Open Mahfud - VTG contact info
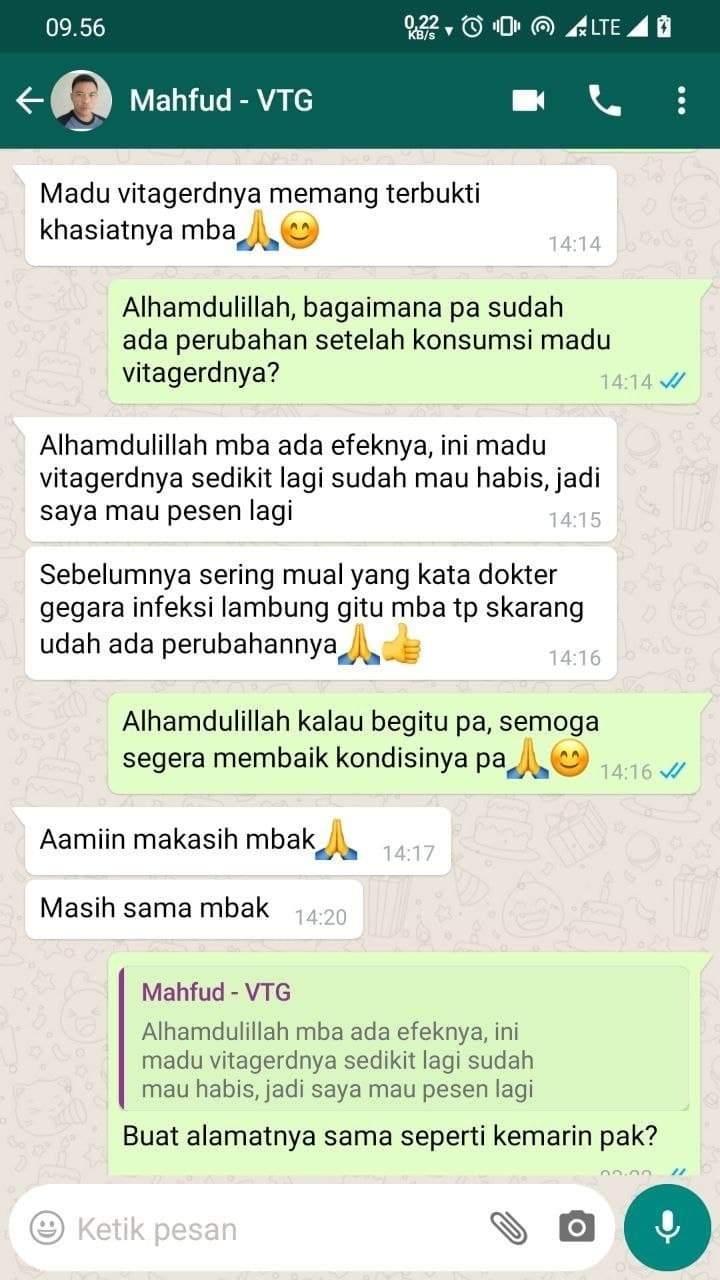Screen dimensions: 720x1280 (222, 100)
